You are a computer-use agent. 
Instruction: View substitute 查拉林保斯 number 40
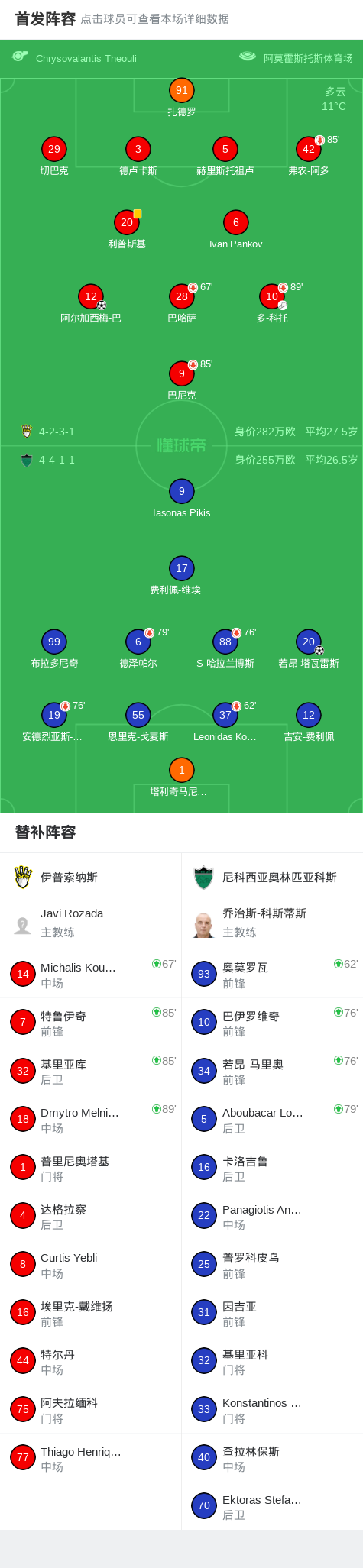[x=272, y=1458]
